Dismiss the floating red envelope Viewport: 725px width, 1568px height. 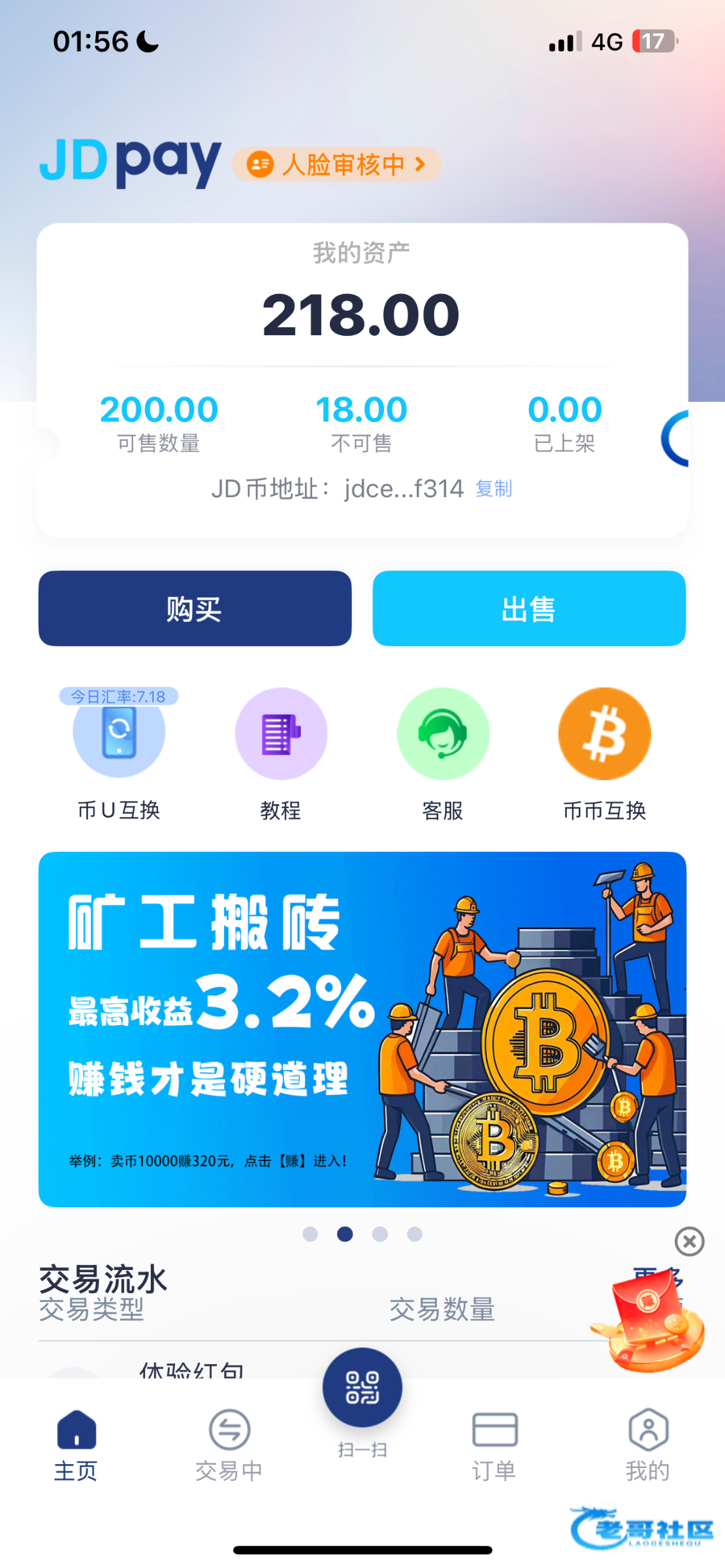point(689,1241)
